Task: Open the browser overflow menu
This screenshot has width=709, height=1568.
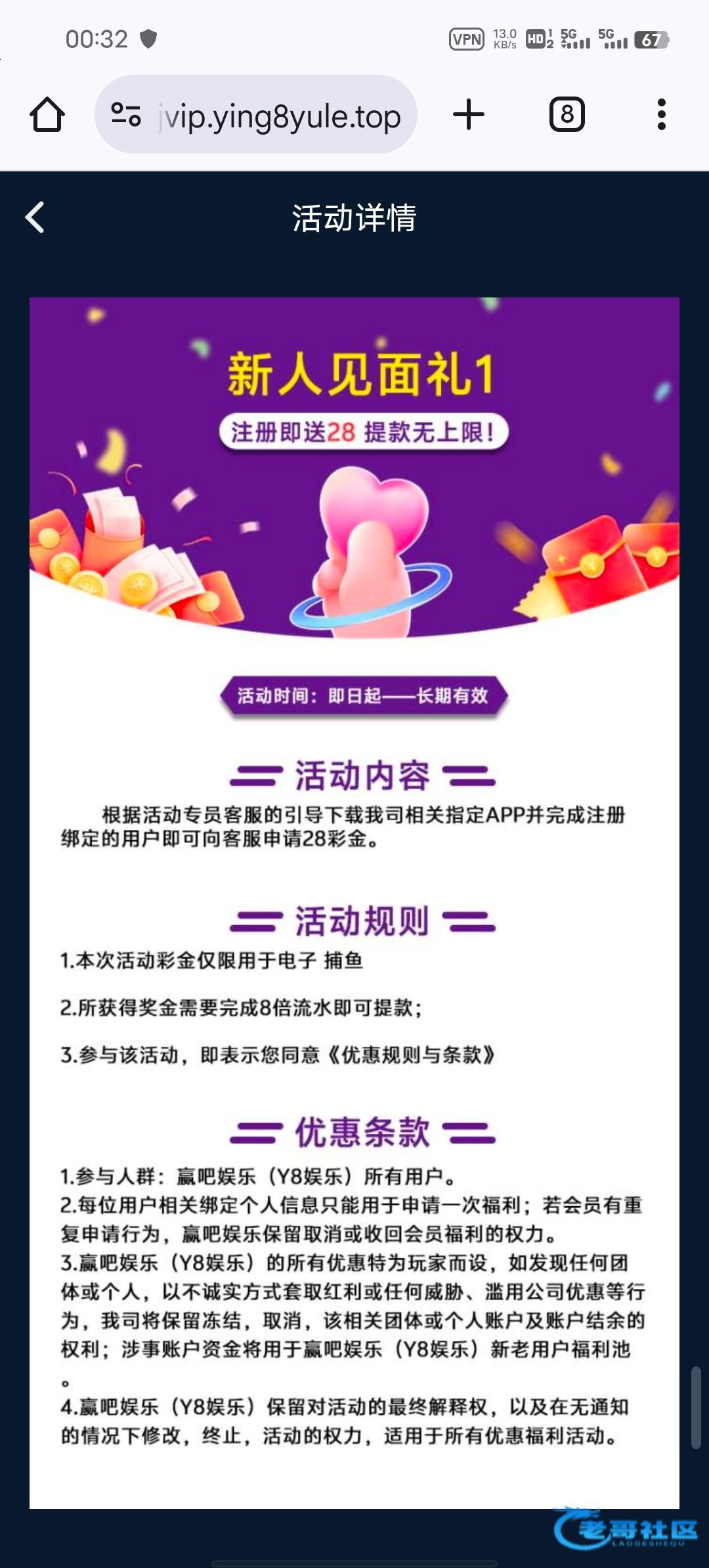Action: [661, 115]
